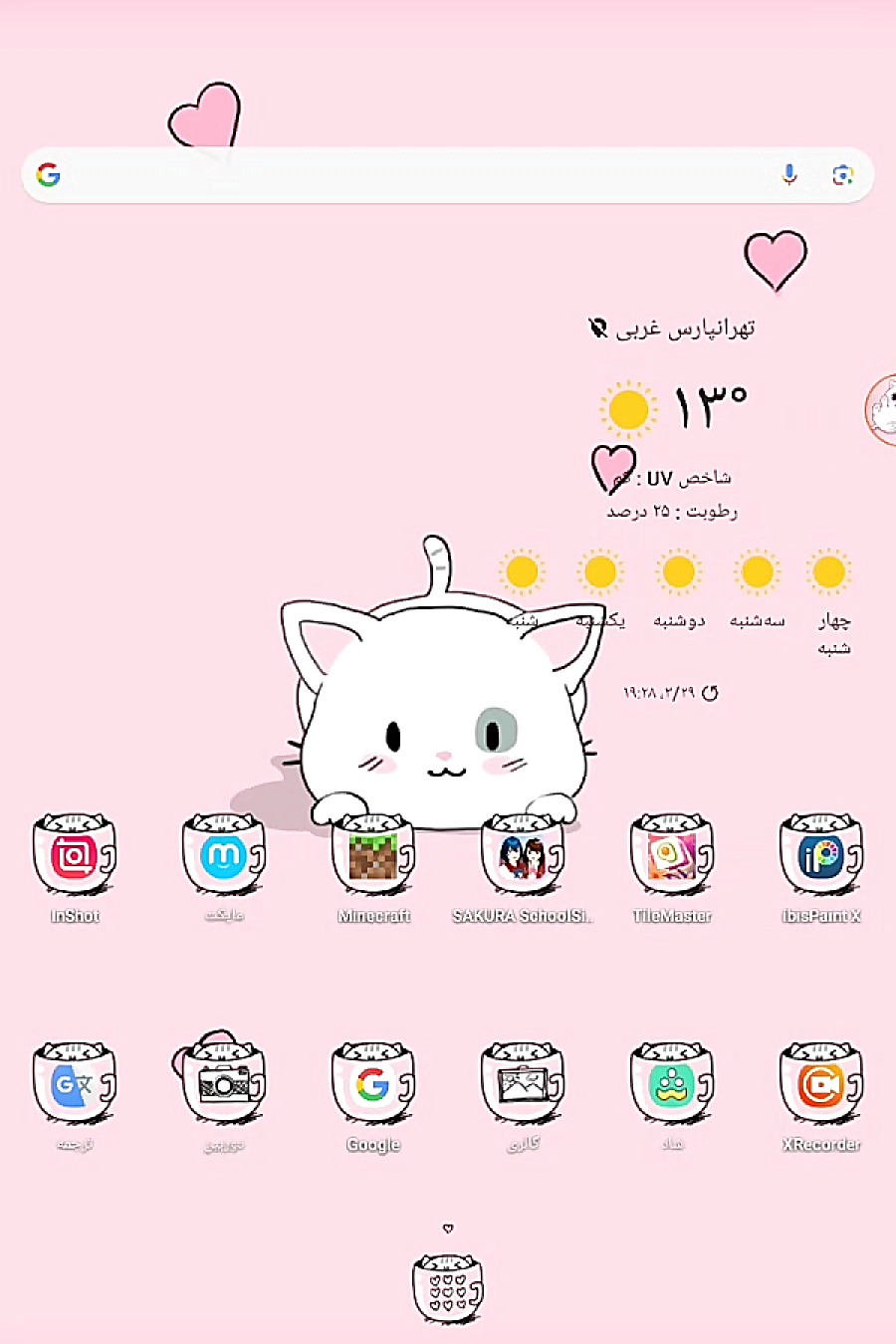Open the app drawer cup icon
This screenshot has height=1344, width=896.
(x=448, y=1289)
